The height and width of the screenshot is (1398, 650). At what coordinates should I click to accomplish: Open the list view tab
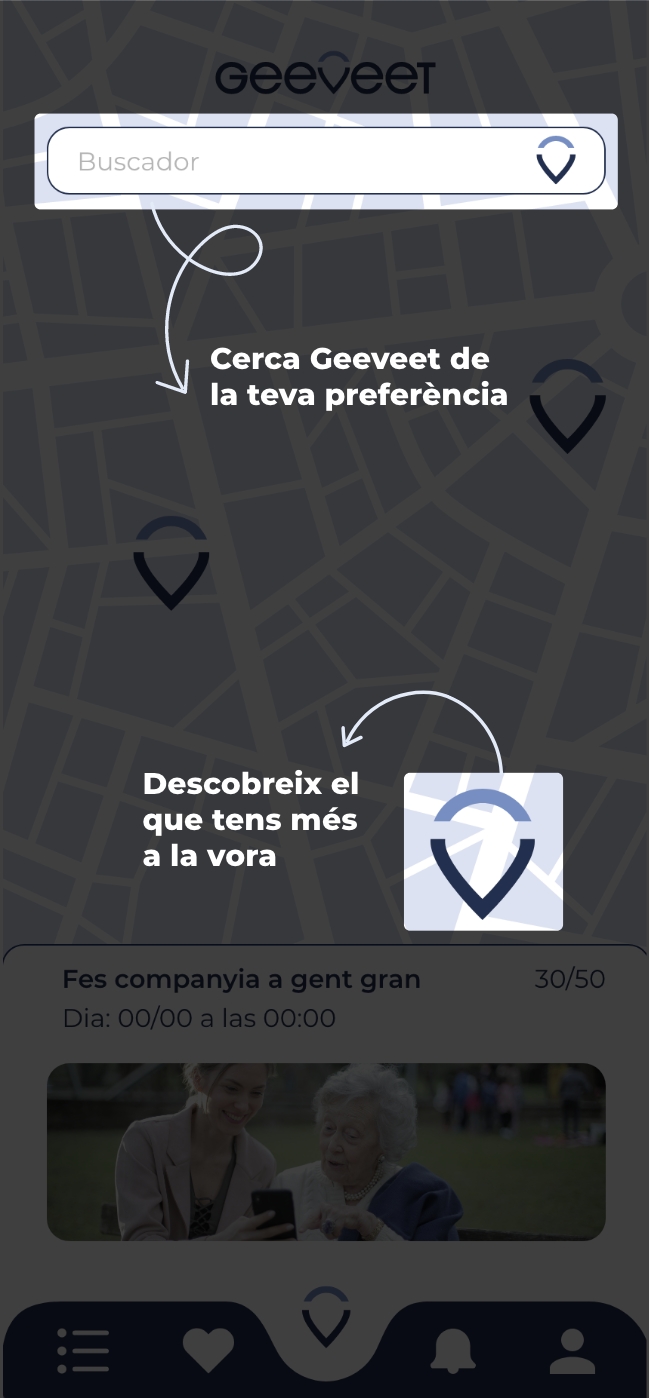[x=83, y=1351]
